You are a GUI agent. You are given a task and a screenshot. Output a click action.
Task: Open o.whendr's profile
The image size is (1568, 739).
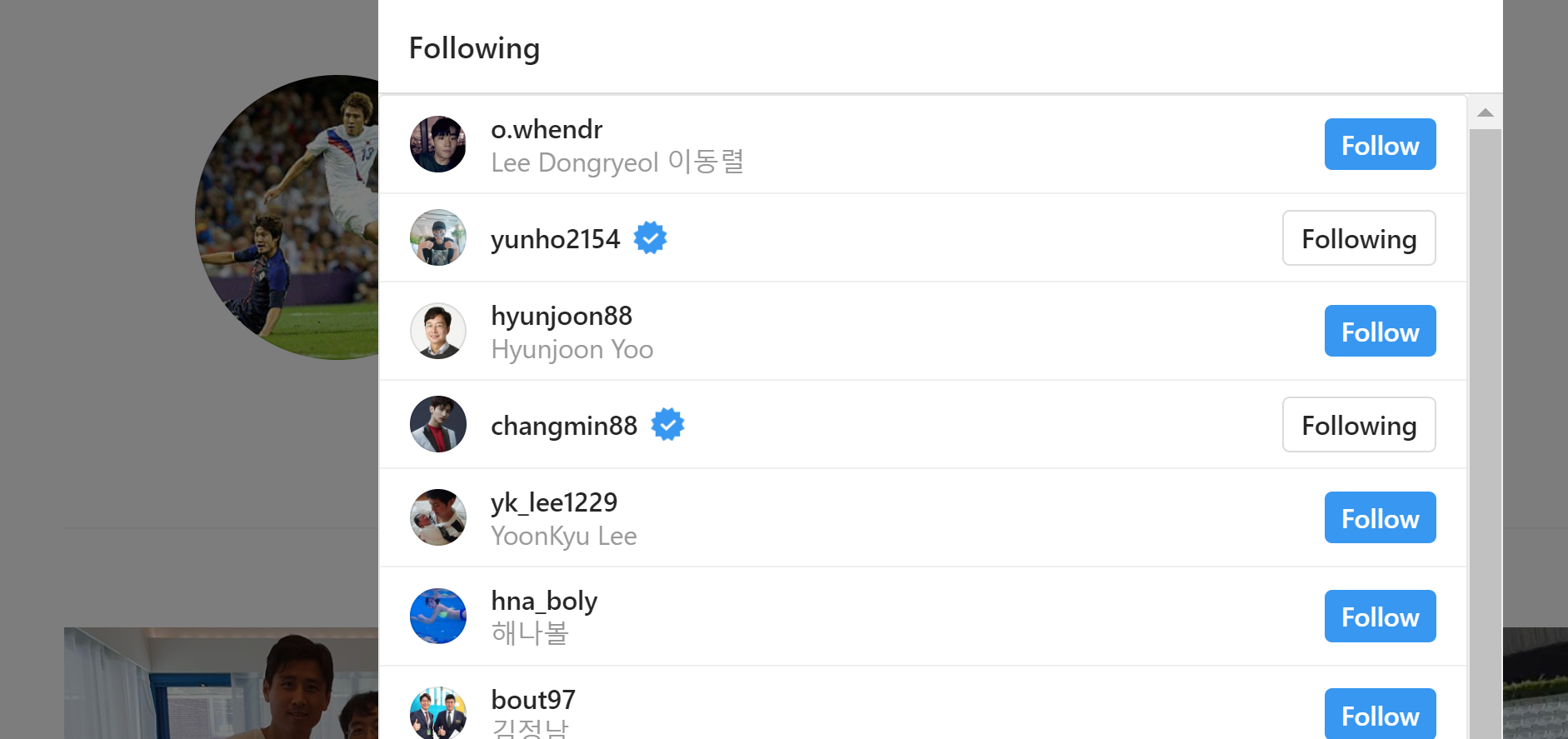point(546,130)
